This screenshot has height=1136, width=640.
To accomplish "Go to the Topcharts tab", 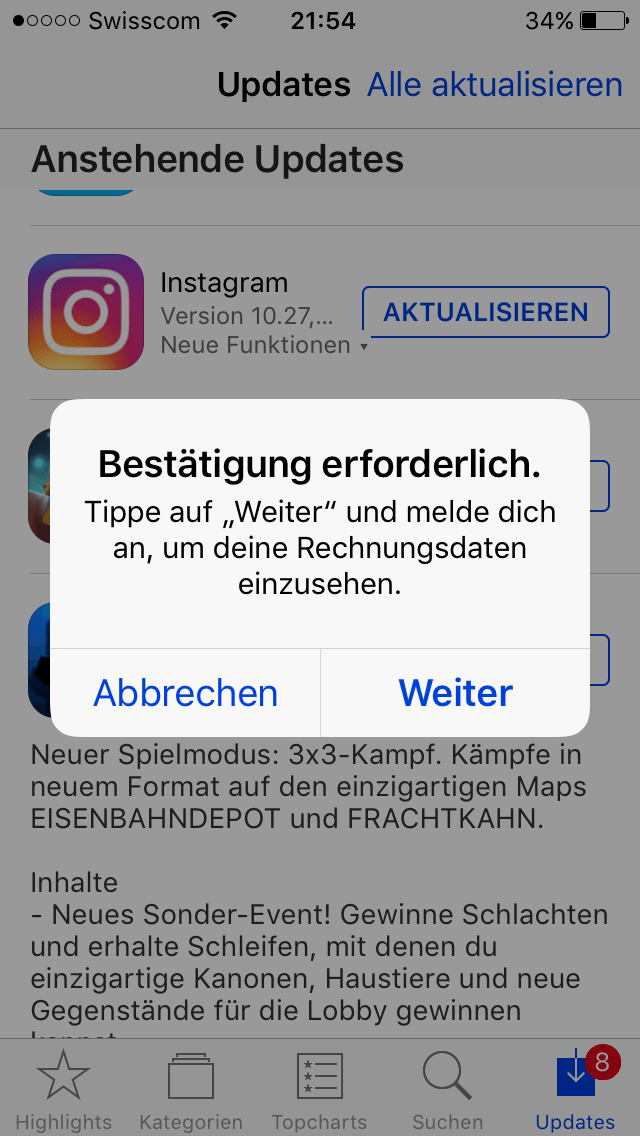I will (x=320, y=1091).
